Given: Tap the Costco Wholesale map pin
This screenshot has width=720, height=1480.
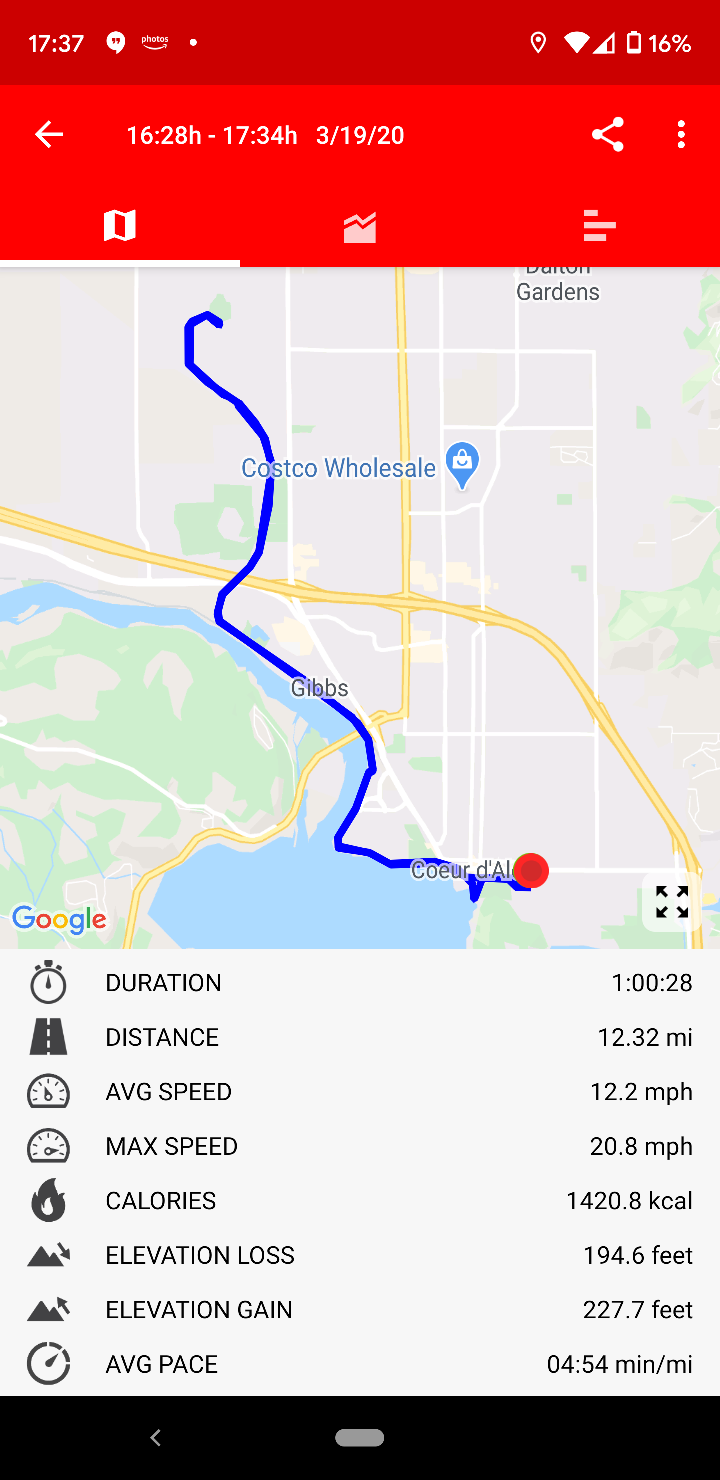Looking at the screenshot, I should click(x=462, y=464).
